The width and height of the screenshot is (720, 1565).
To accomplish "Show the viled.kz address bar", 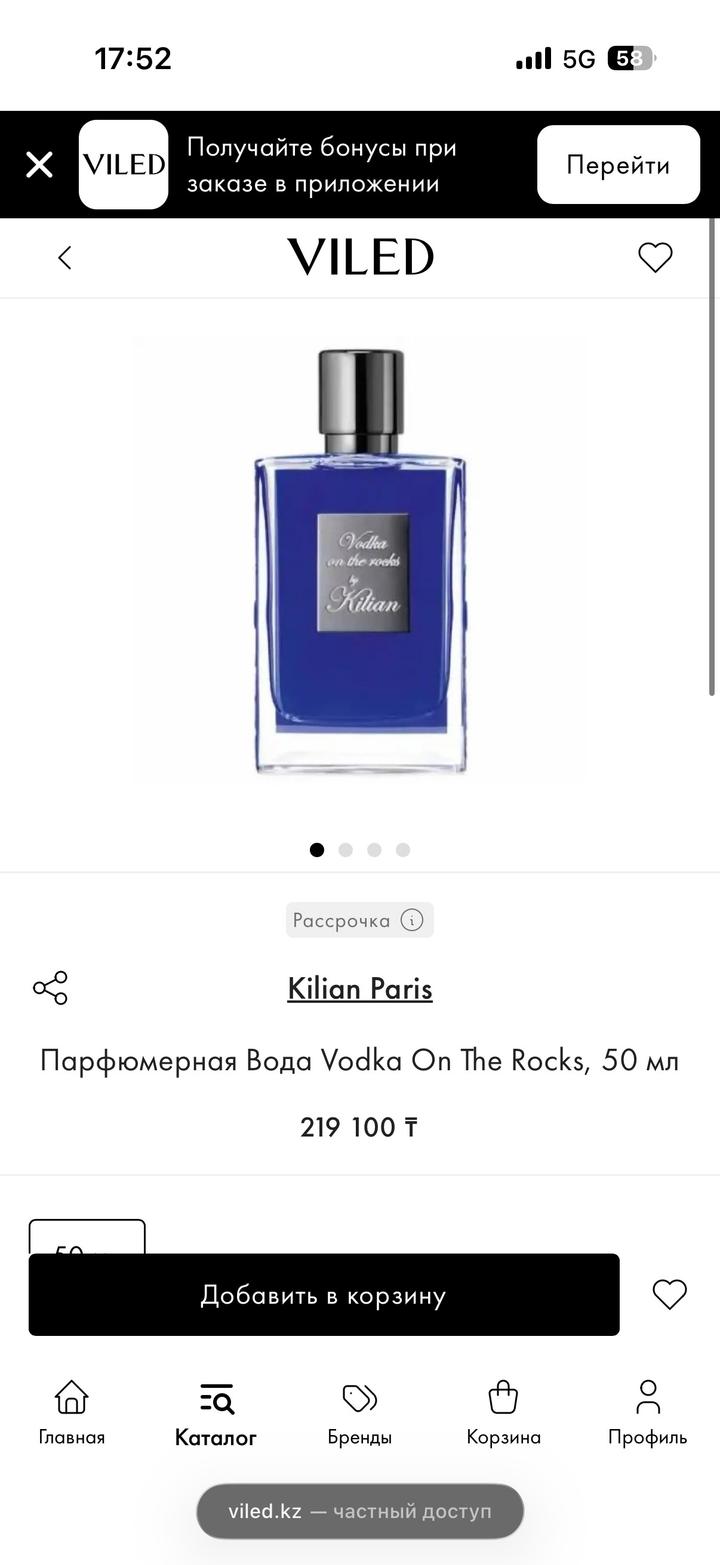I will tap(359, 1510).
